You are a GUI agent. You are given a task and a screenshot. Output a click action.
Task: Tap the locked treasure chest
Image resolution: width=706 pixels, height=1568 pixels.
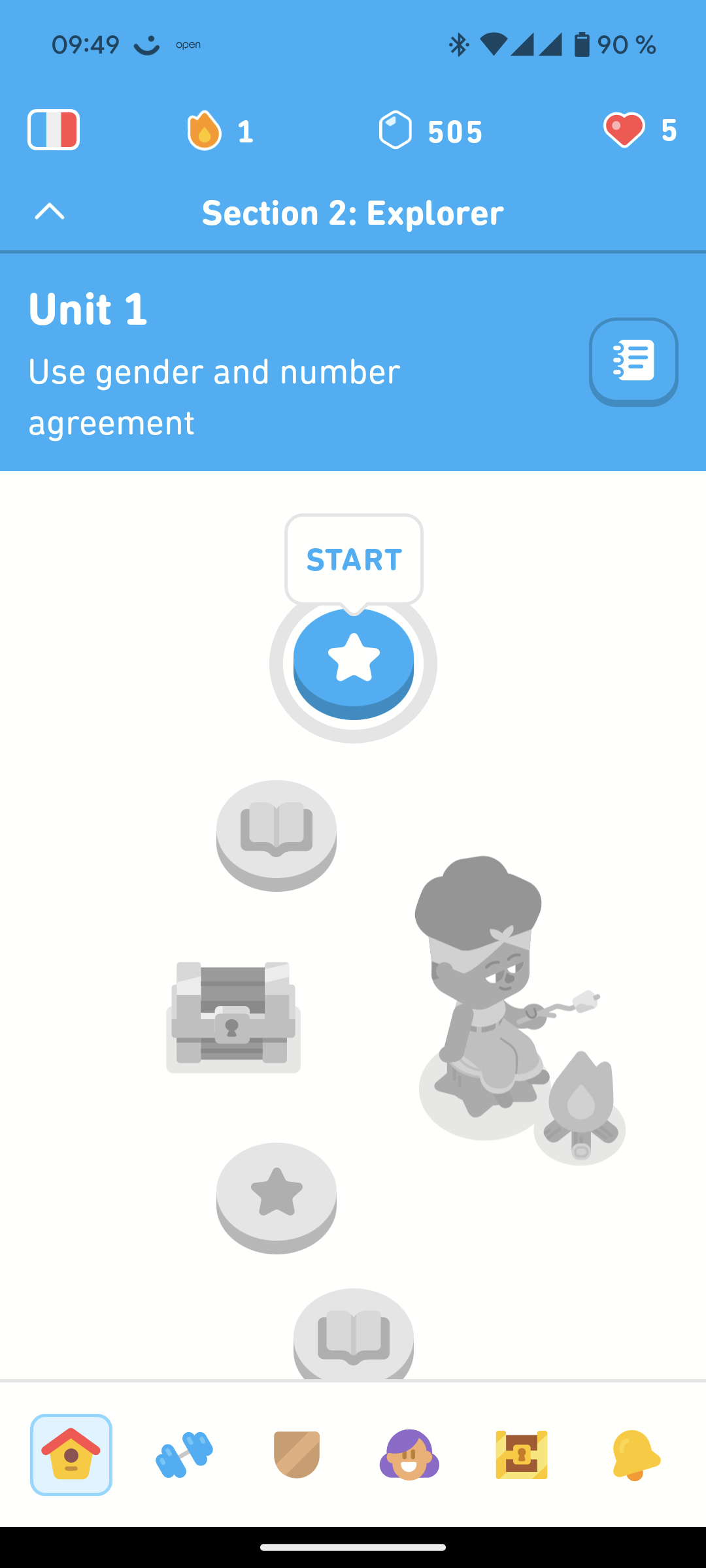[x=233, y=1017]
